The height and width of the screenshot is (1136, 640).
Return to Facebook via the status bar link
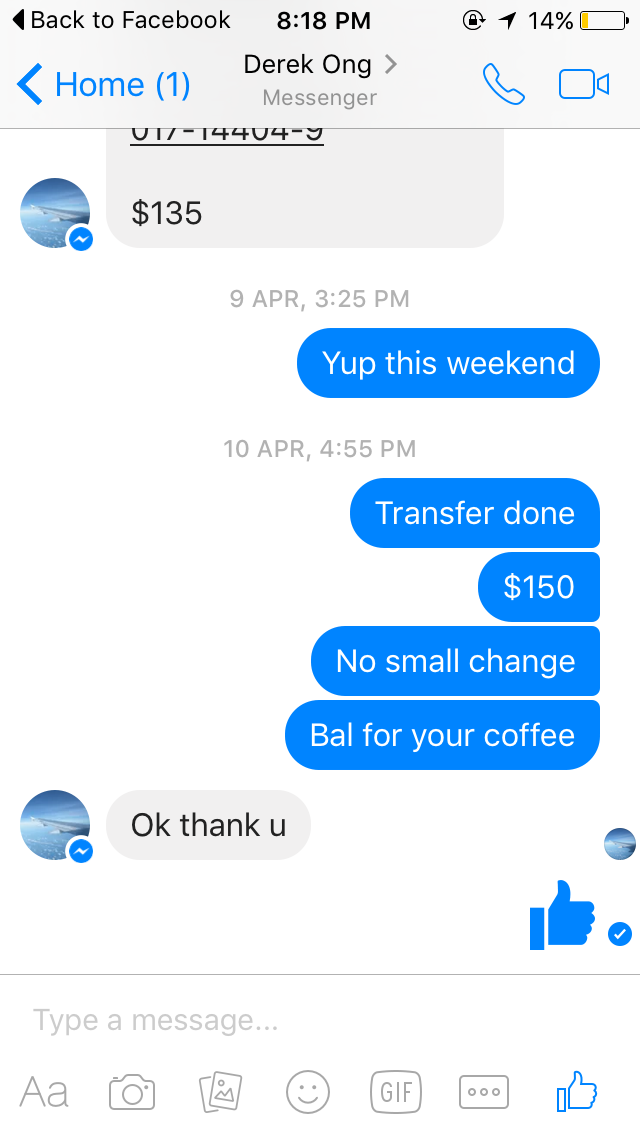(x=122, y=20)
